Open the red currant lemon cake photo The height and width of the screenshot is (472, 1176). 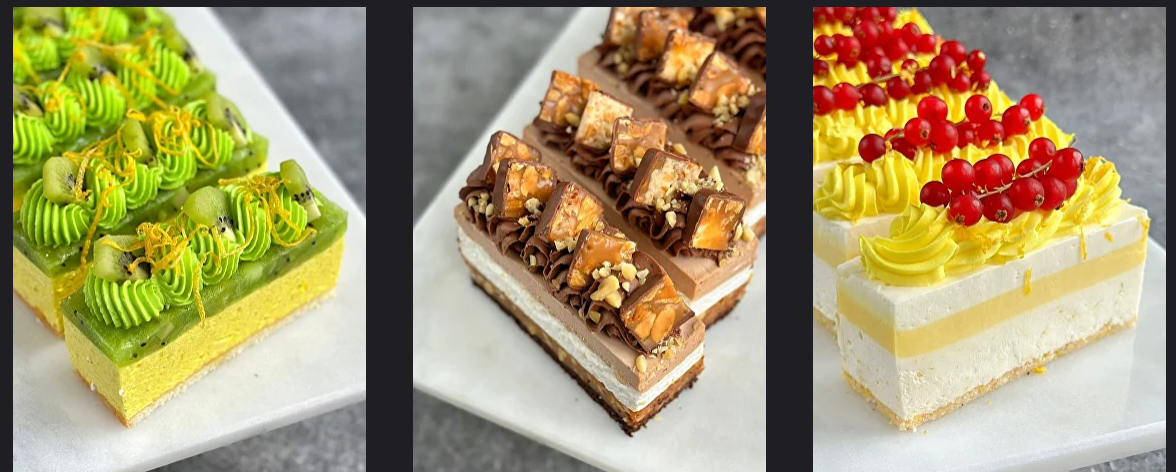pyautogui.click(x=988, y=238)
